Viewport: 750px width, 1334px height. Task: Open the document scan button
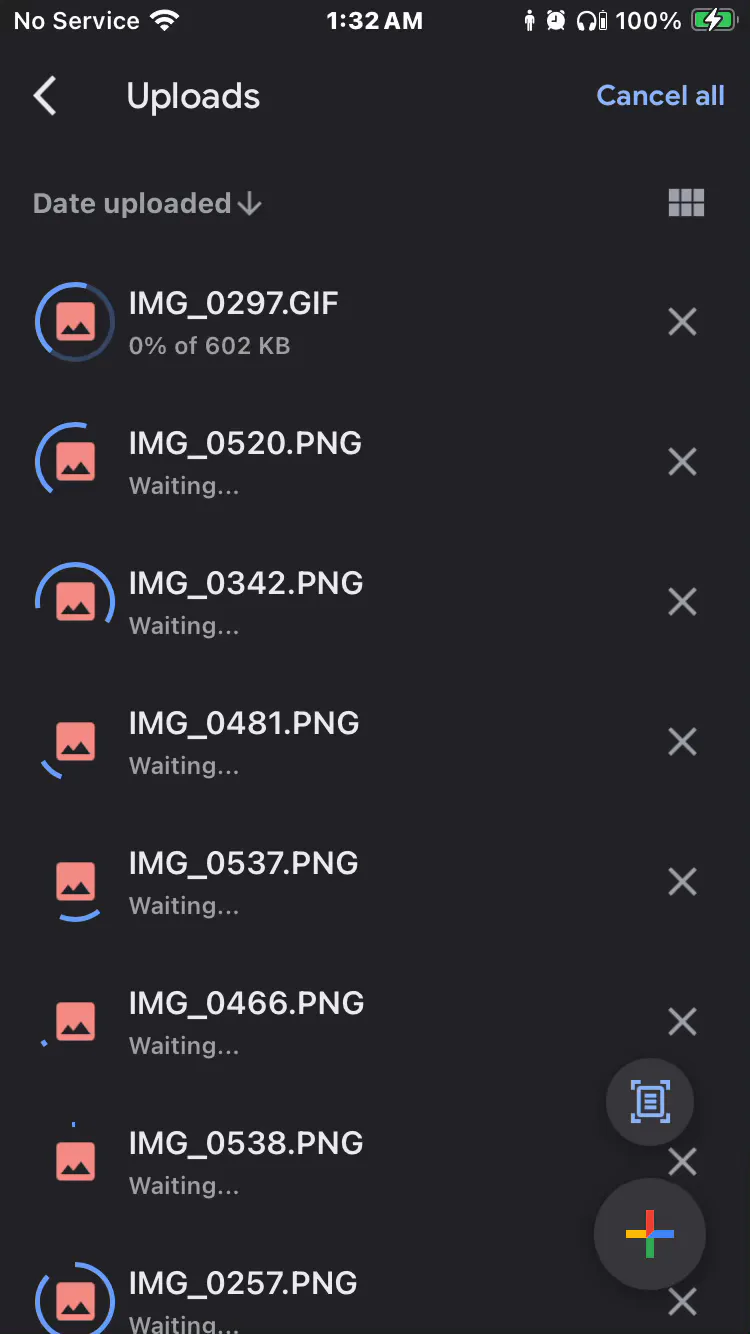tap(650, 1102)
